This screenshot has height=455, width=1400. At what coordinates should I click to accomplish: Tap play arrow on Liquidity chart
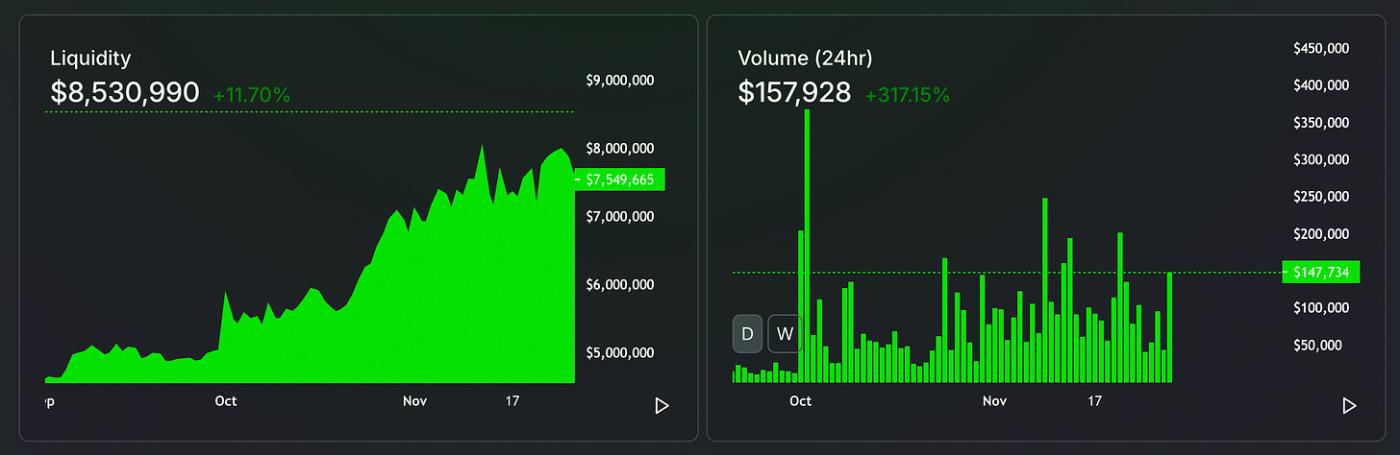[x=661, y=405]
